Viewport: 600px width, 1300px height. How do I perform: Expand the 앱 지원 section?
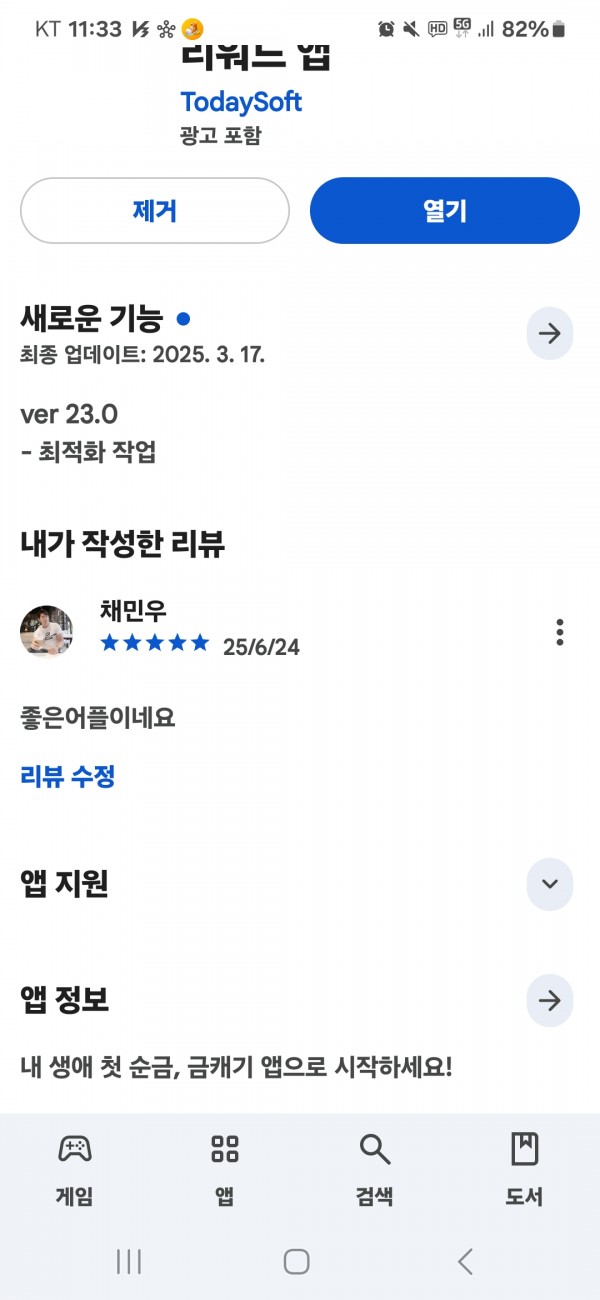pos(550,884)
